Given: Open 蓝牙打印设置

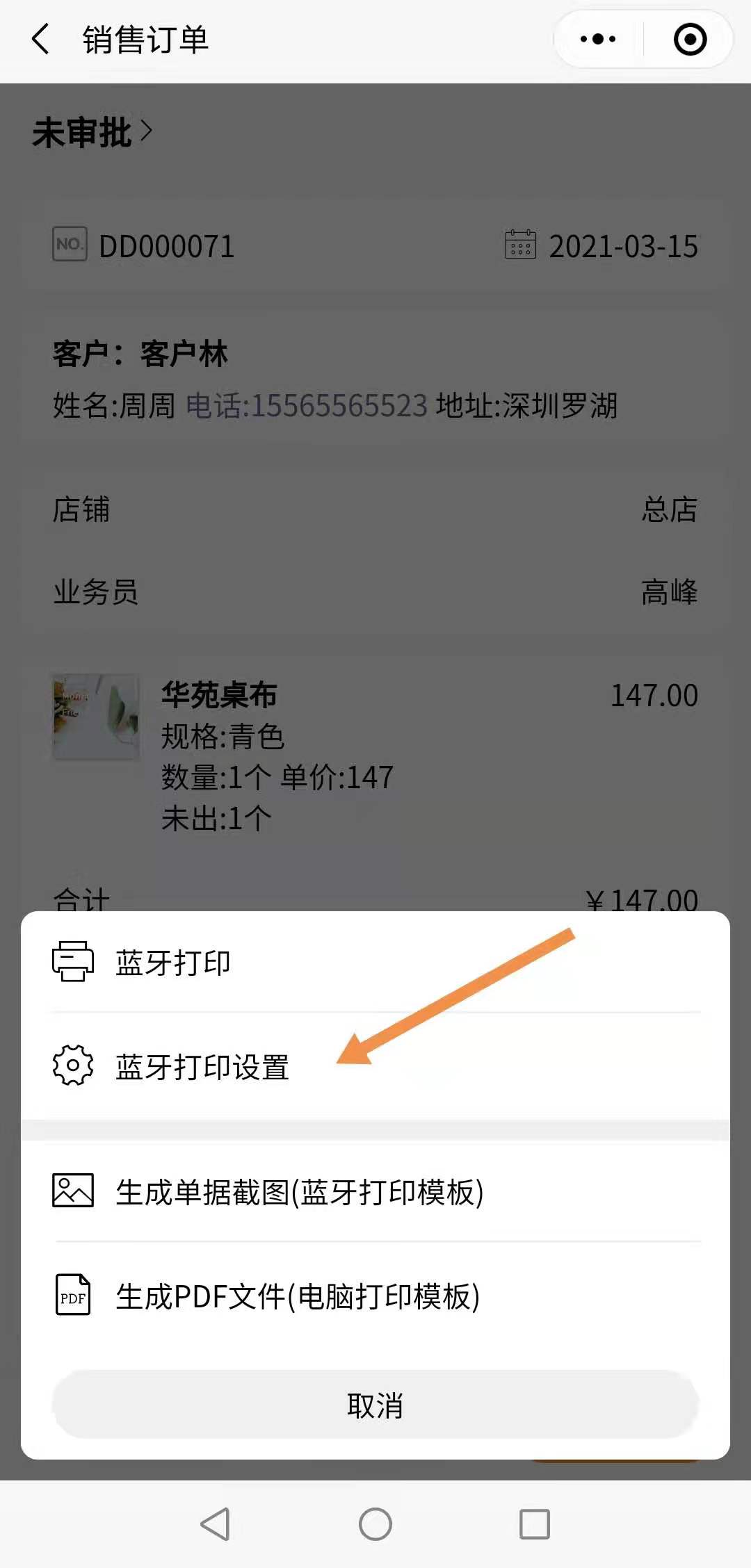Looking at the screenshot, I should tap(202, 1067).
